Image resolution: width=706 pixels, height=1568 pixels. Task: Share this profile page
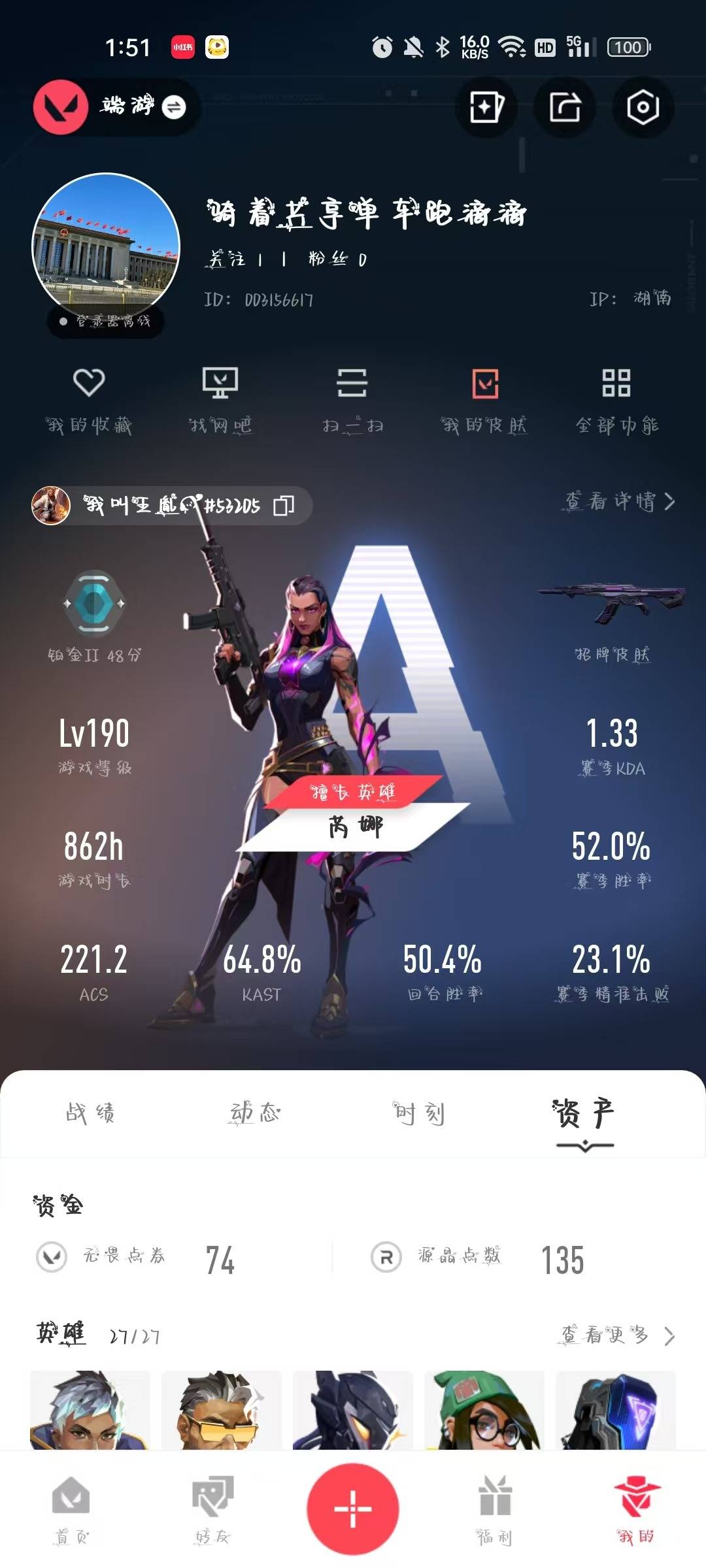coord(565,106)
